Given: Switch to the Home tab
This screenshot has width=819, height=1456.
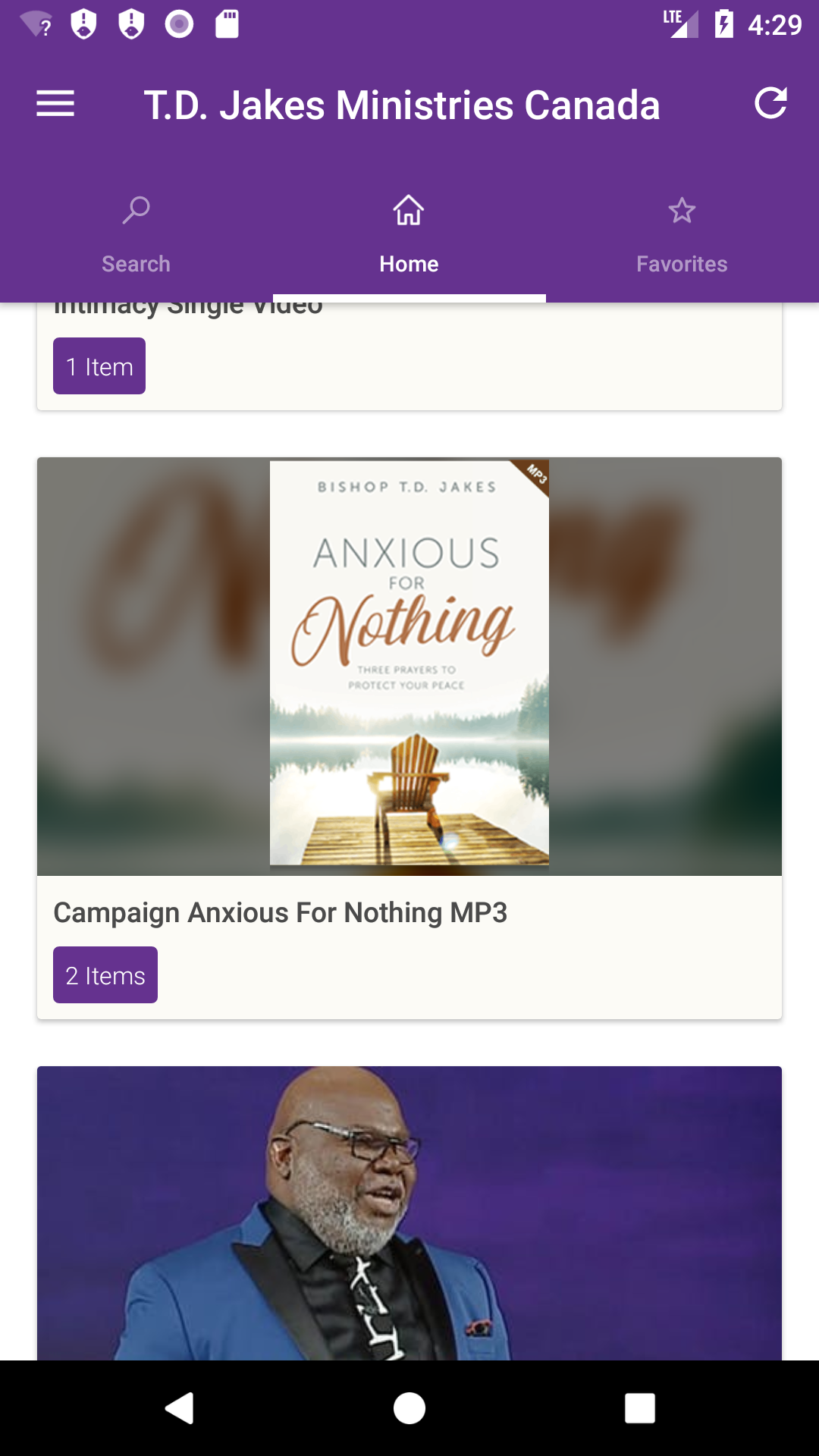Looking at the screenshot, I should (409, 235).
